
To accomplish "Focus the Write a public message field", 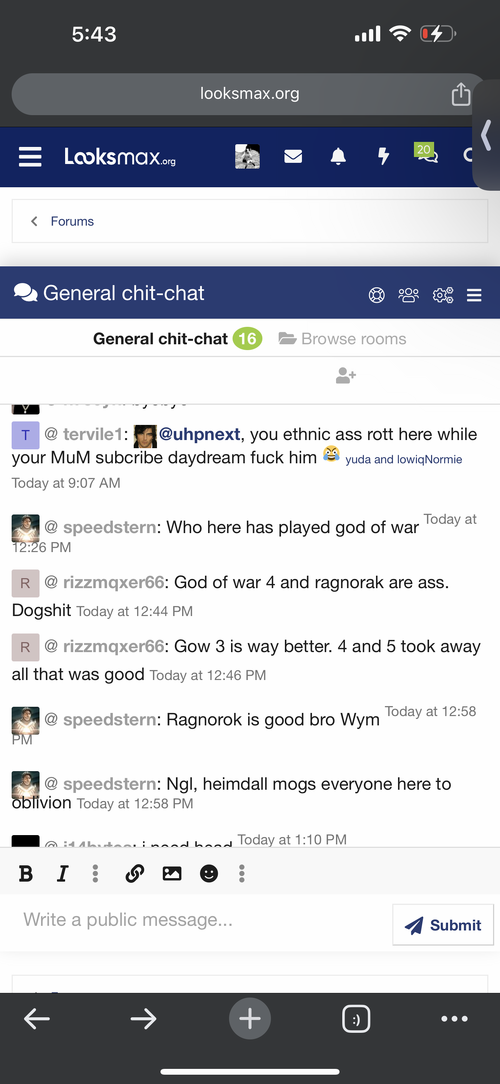I will pyautogui.click(x=197, y=920).
